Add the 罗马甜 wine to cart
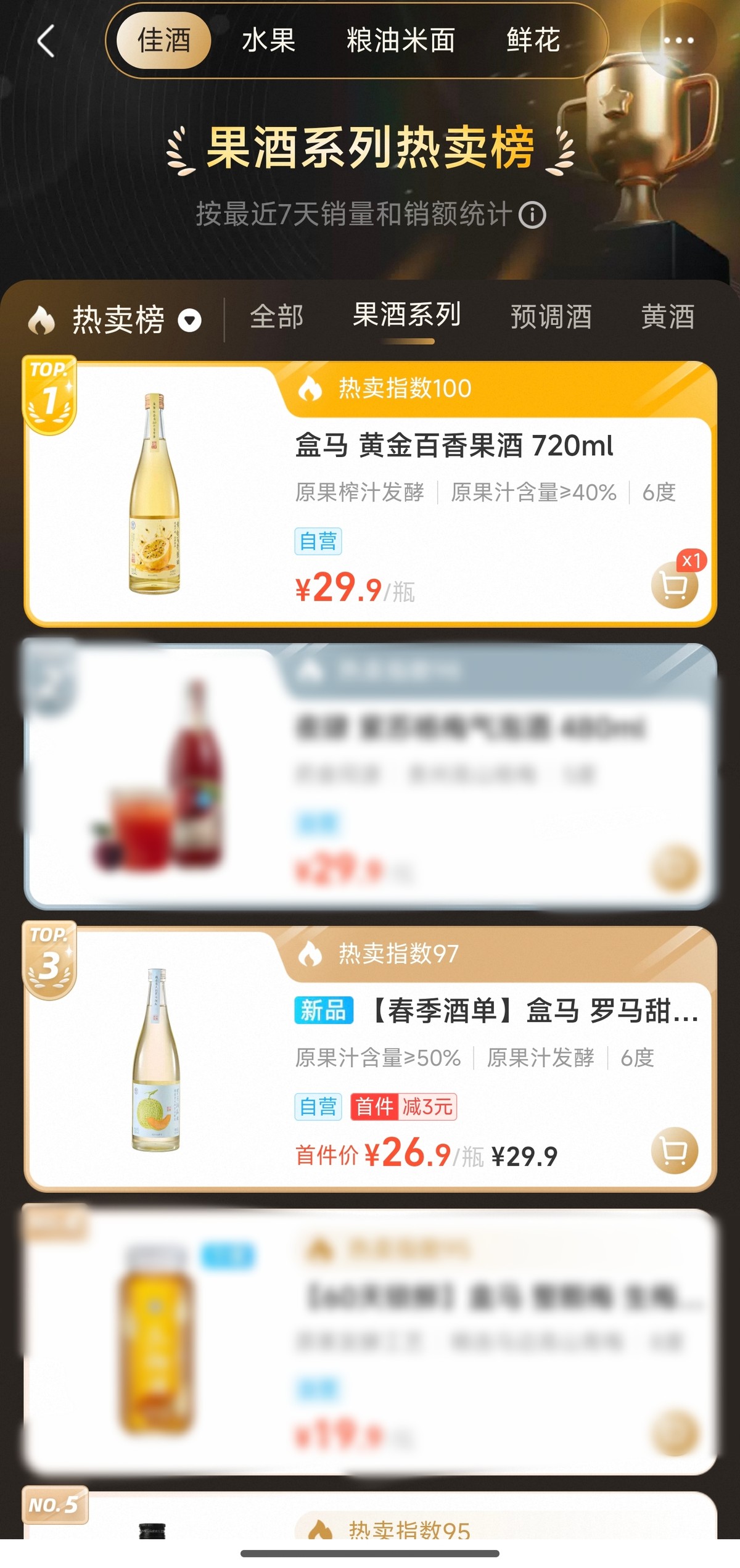 click(674, 1151)
